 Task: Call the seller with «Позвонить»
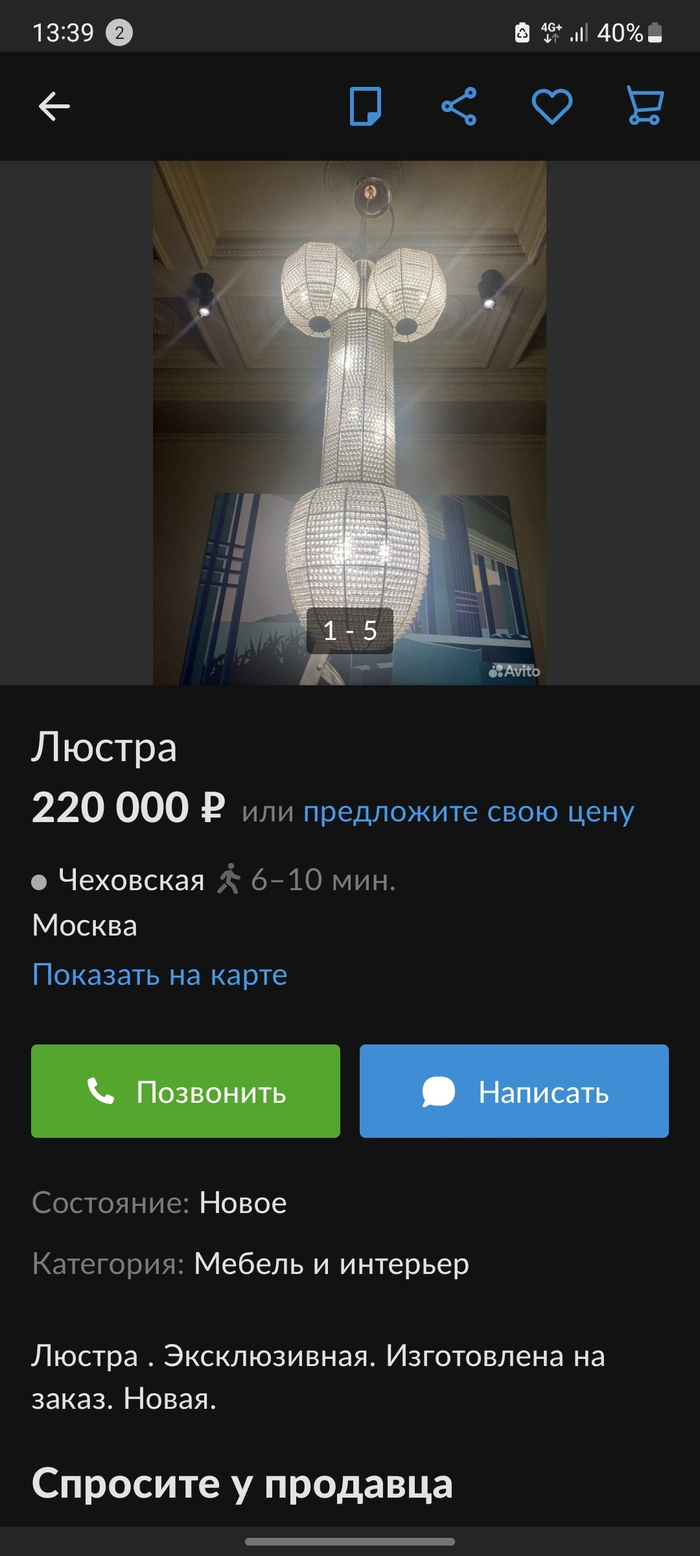point(186,1091)
